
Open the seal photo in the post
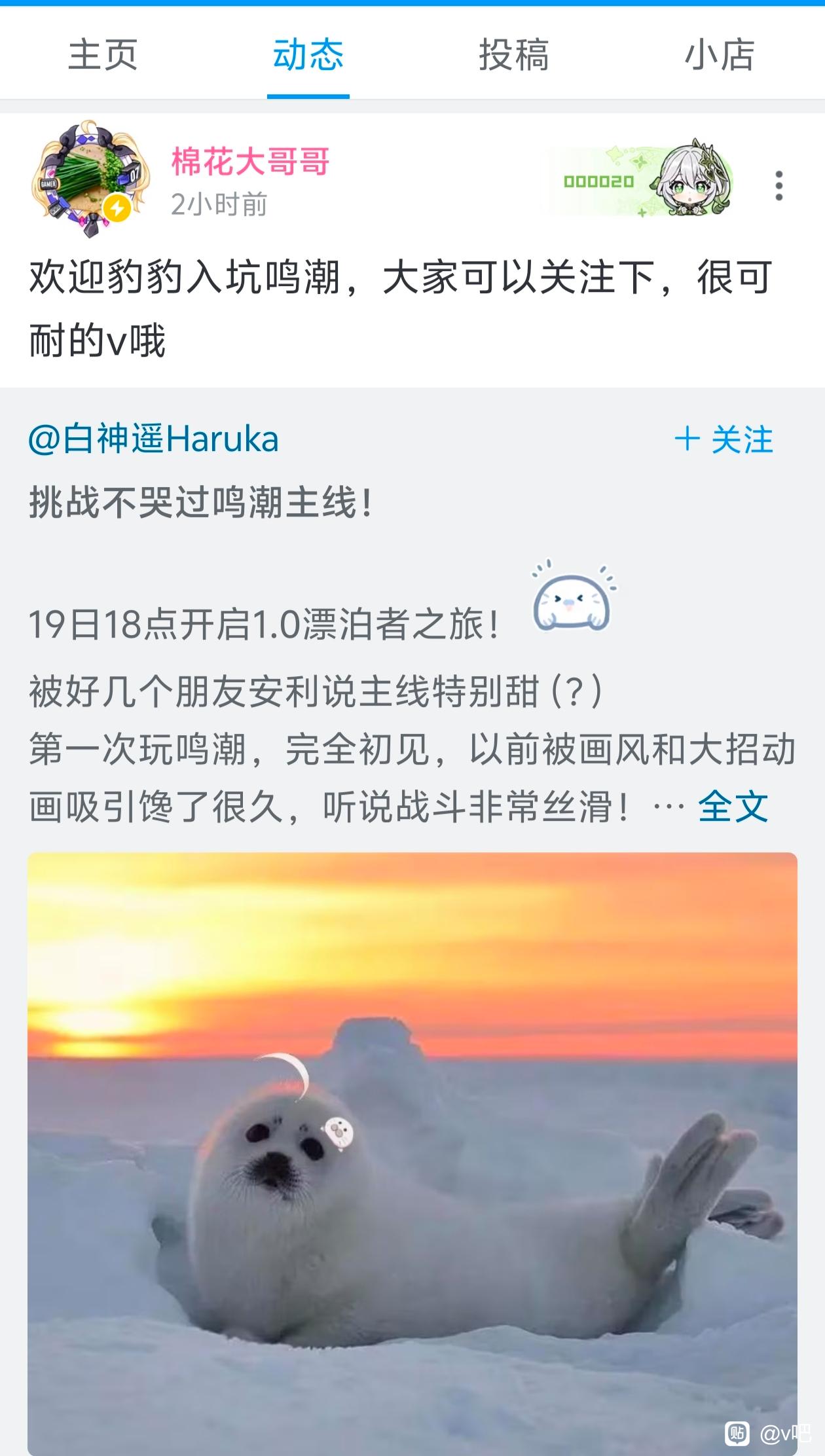coord(412,1152)
